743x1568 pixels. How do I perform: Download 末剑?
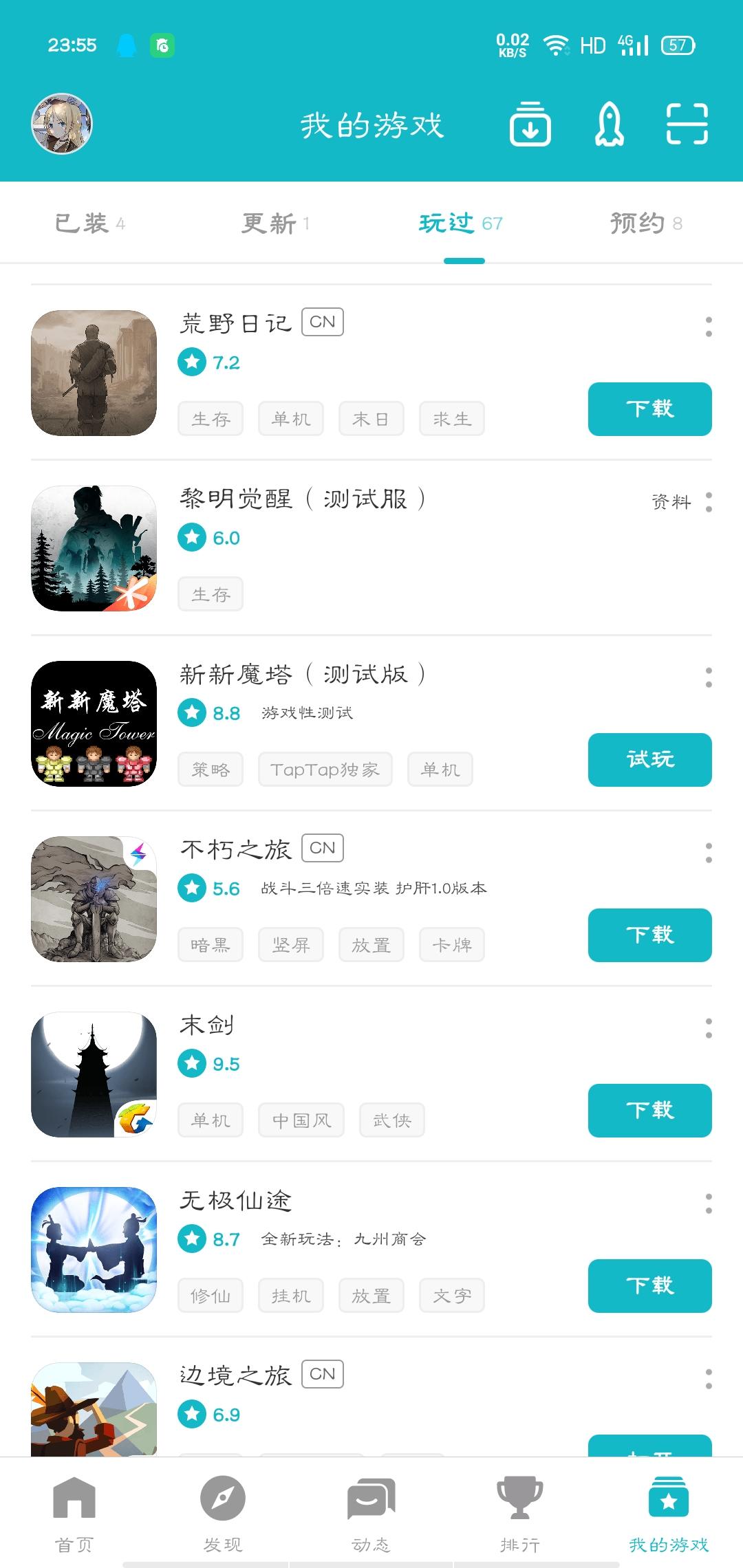click(649, 1111)
